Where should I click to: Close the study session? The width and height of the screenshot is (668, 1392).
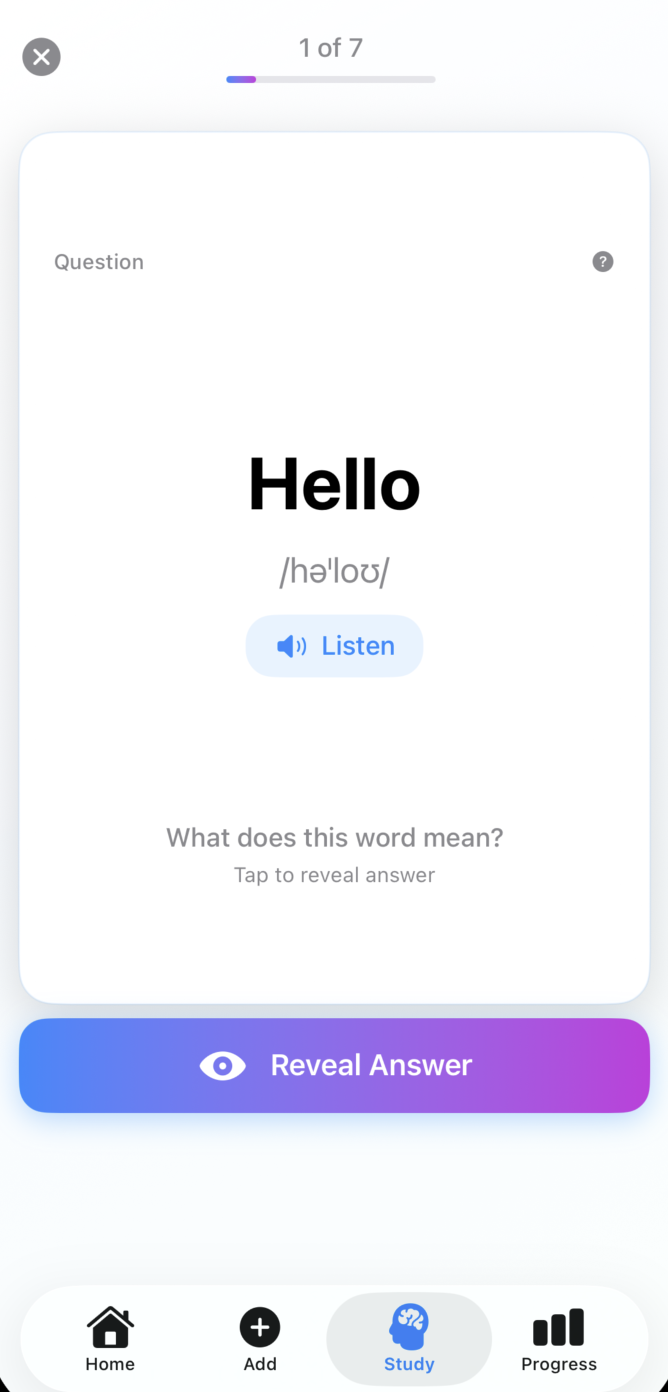coord(41,57)
